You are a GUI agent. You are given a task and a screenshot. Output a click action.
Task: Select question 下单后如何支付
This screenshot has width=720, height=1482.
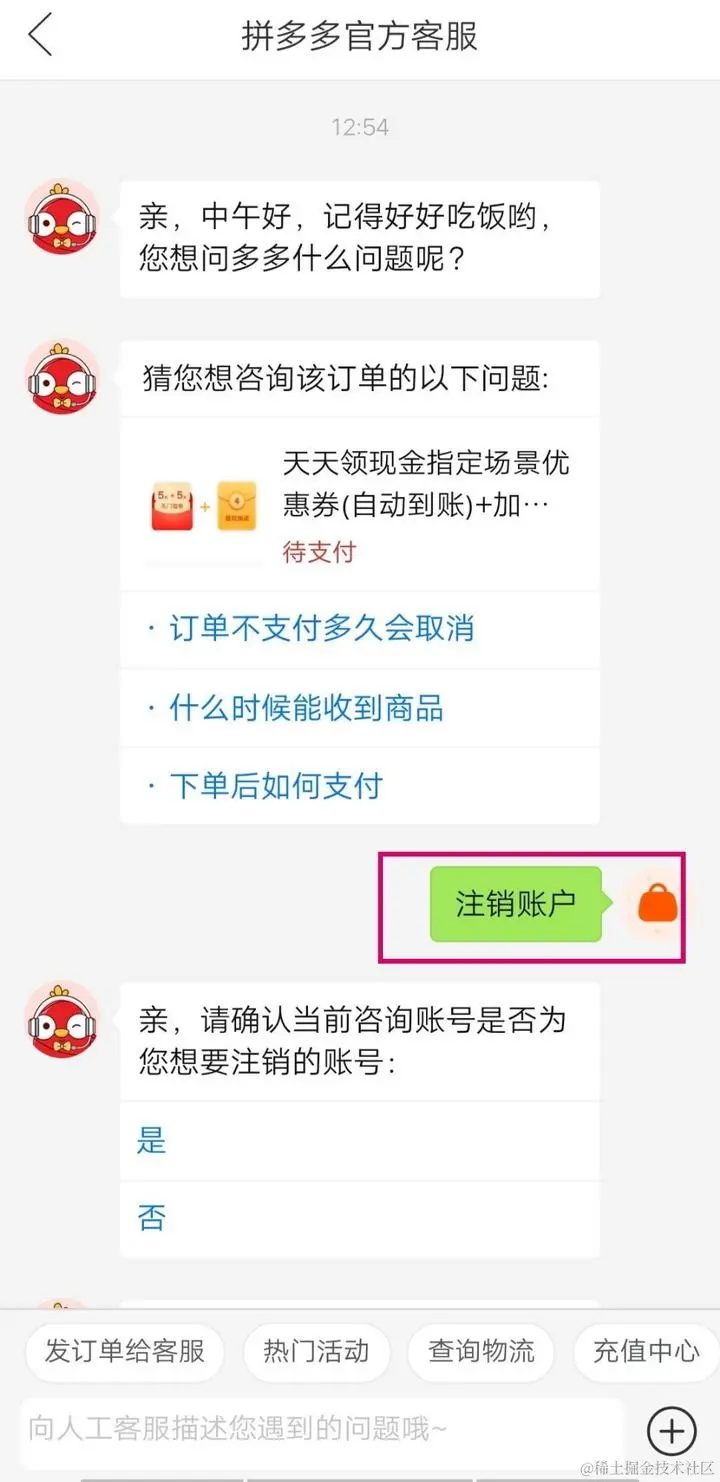275,786
